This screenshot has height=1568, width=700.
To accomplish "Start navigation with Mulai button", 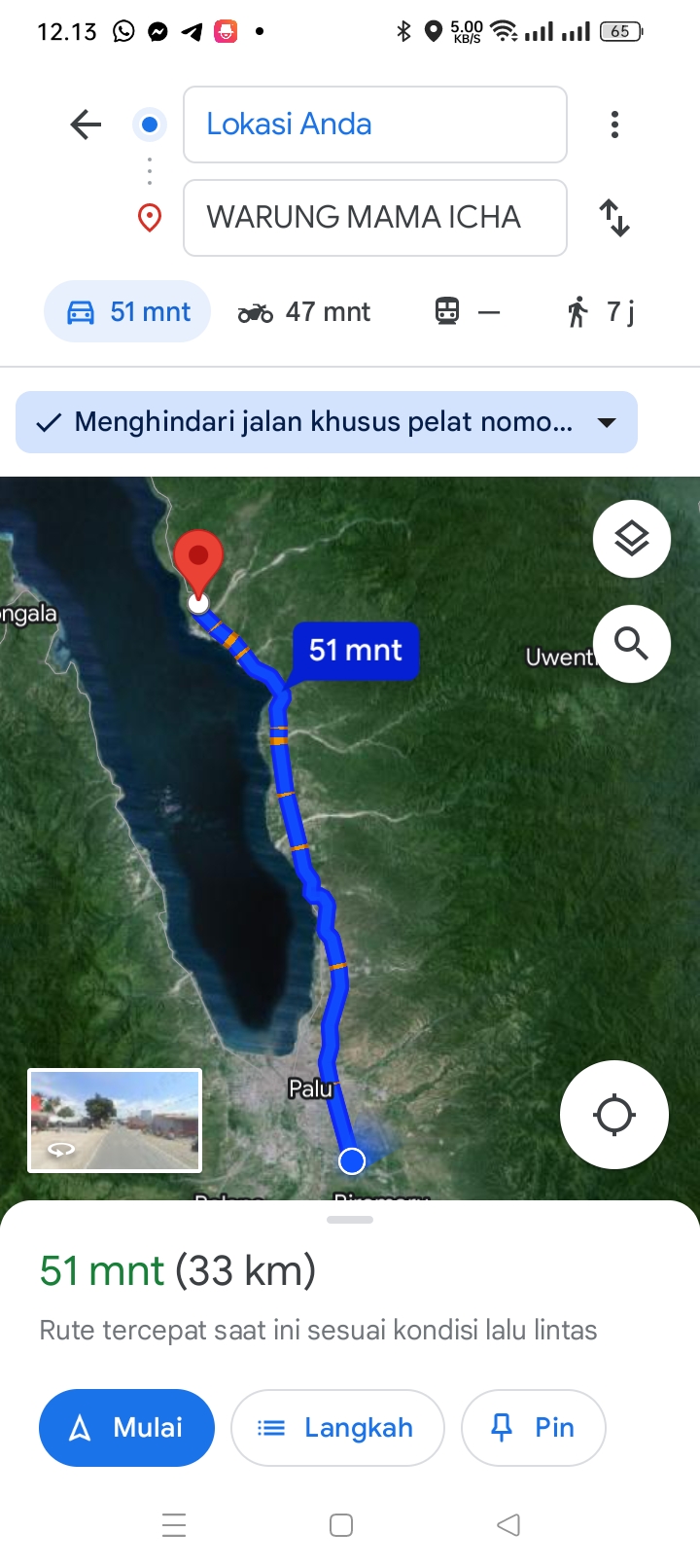I will click(x=126, y=1428).
